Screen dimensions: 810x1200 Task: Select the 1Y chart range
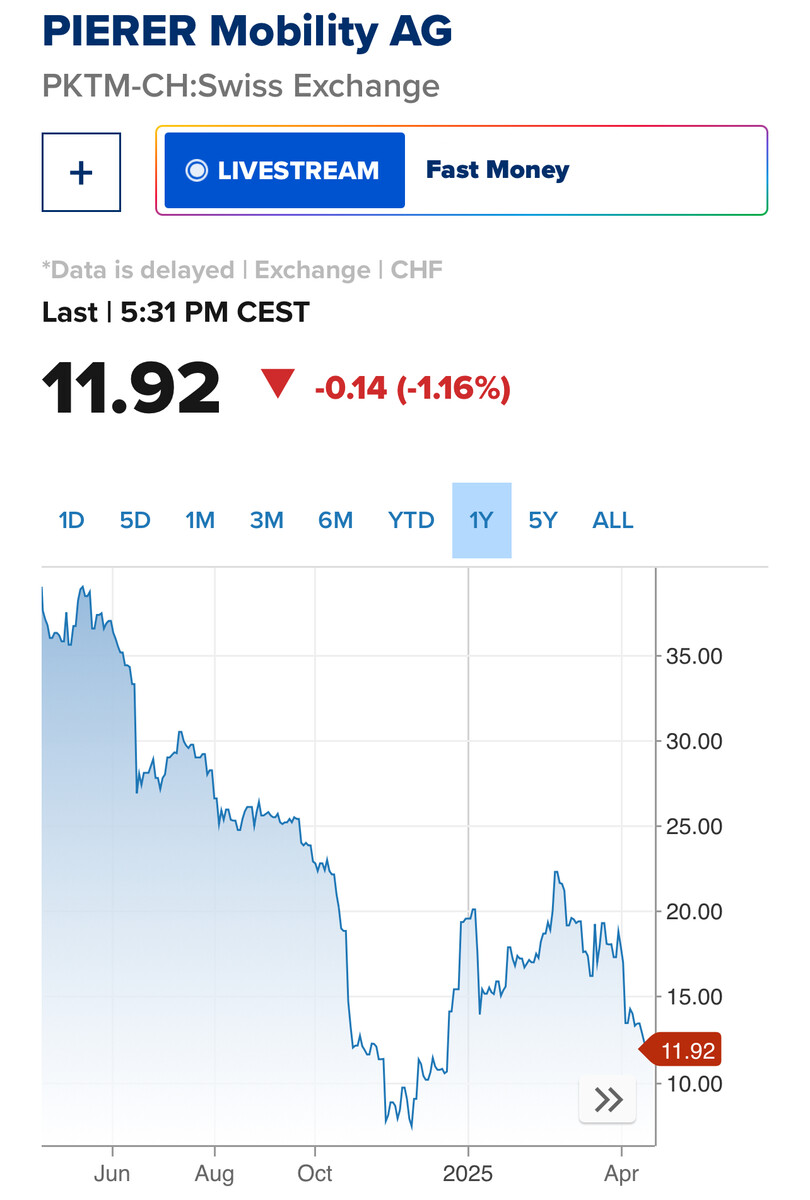[482, 520]
